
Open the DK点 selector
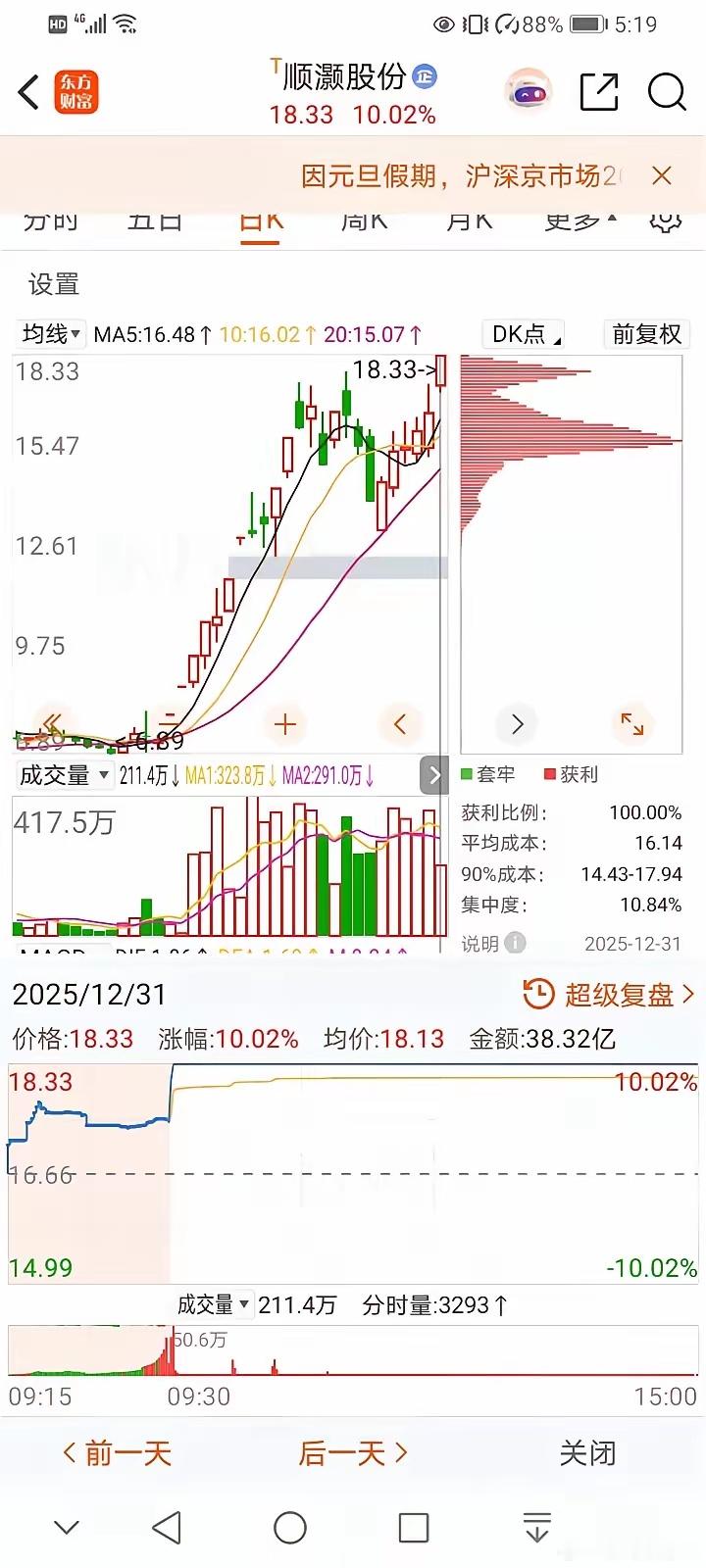[526, 334]
